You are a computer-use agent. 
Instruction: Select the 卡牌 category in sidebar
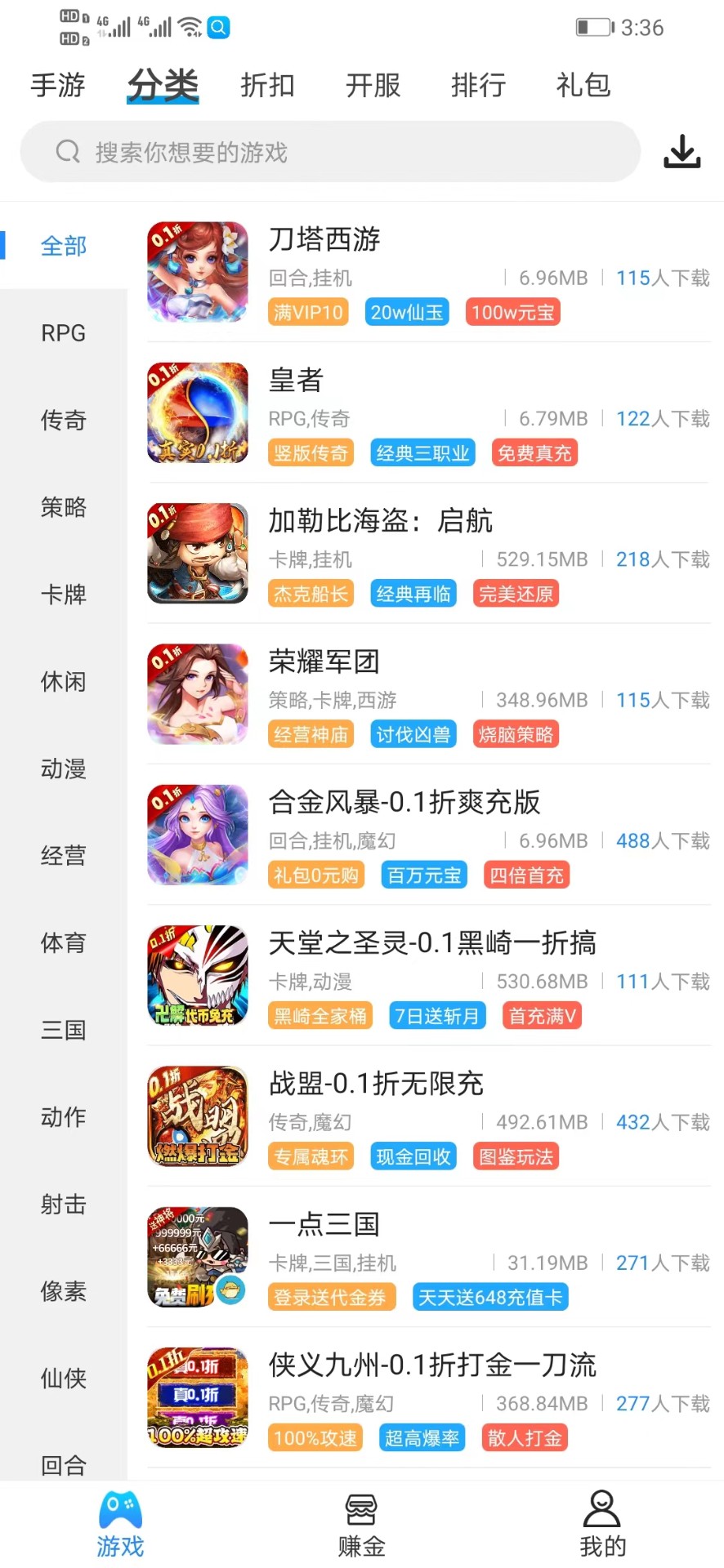pyautogui.click(x=63, y=595)
